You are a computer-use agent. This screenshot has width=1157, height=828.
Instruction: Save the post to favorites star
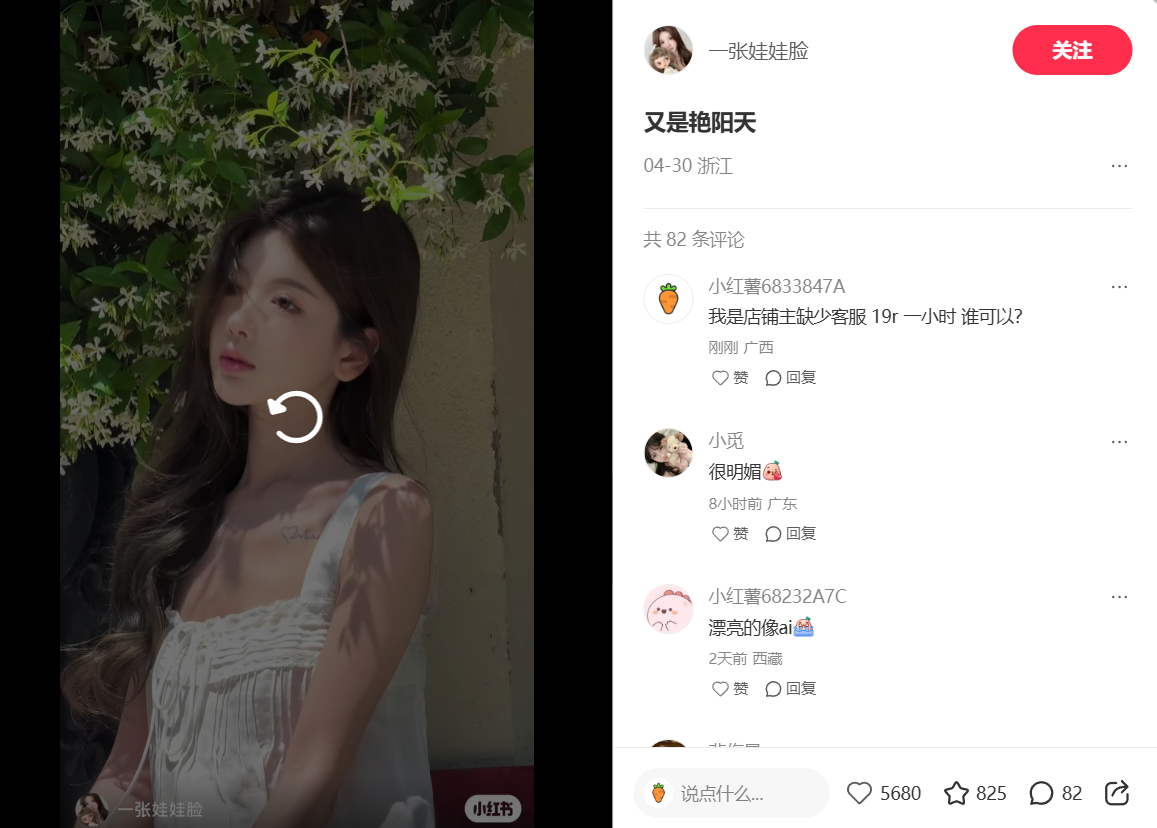(x=957, y=793)
